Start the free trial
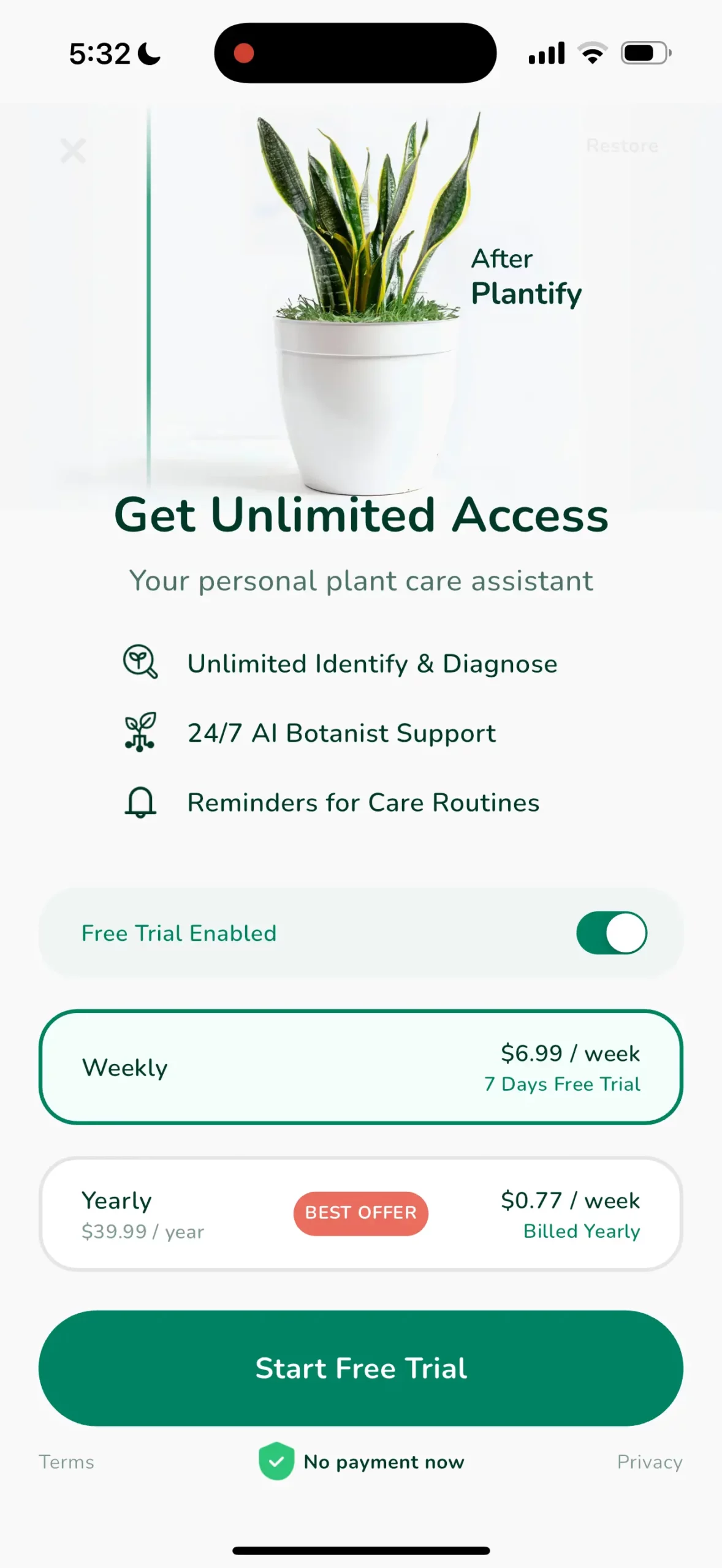Viewport: 722px width, 1568px height. pyautogui.click(x=360, y=1368)
